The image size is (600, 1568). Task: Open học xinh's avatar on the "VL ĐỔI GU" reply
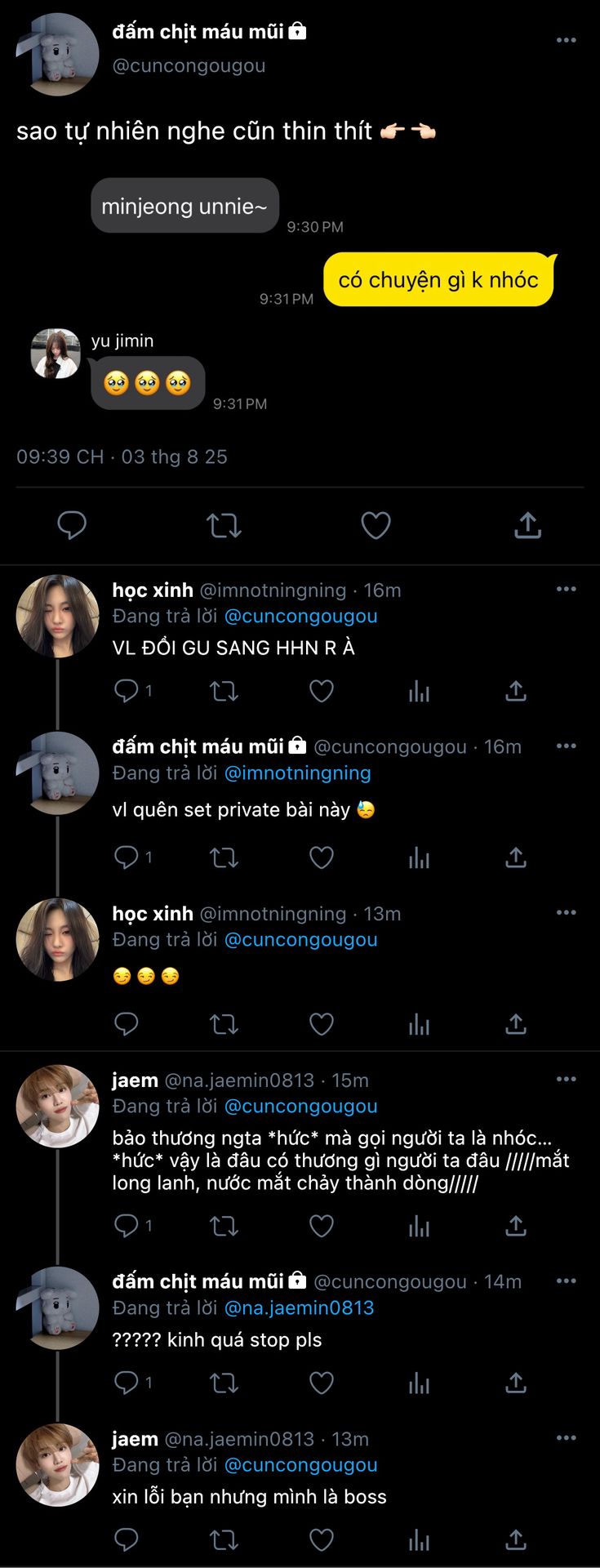coord(57,616)
